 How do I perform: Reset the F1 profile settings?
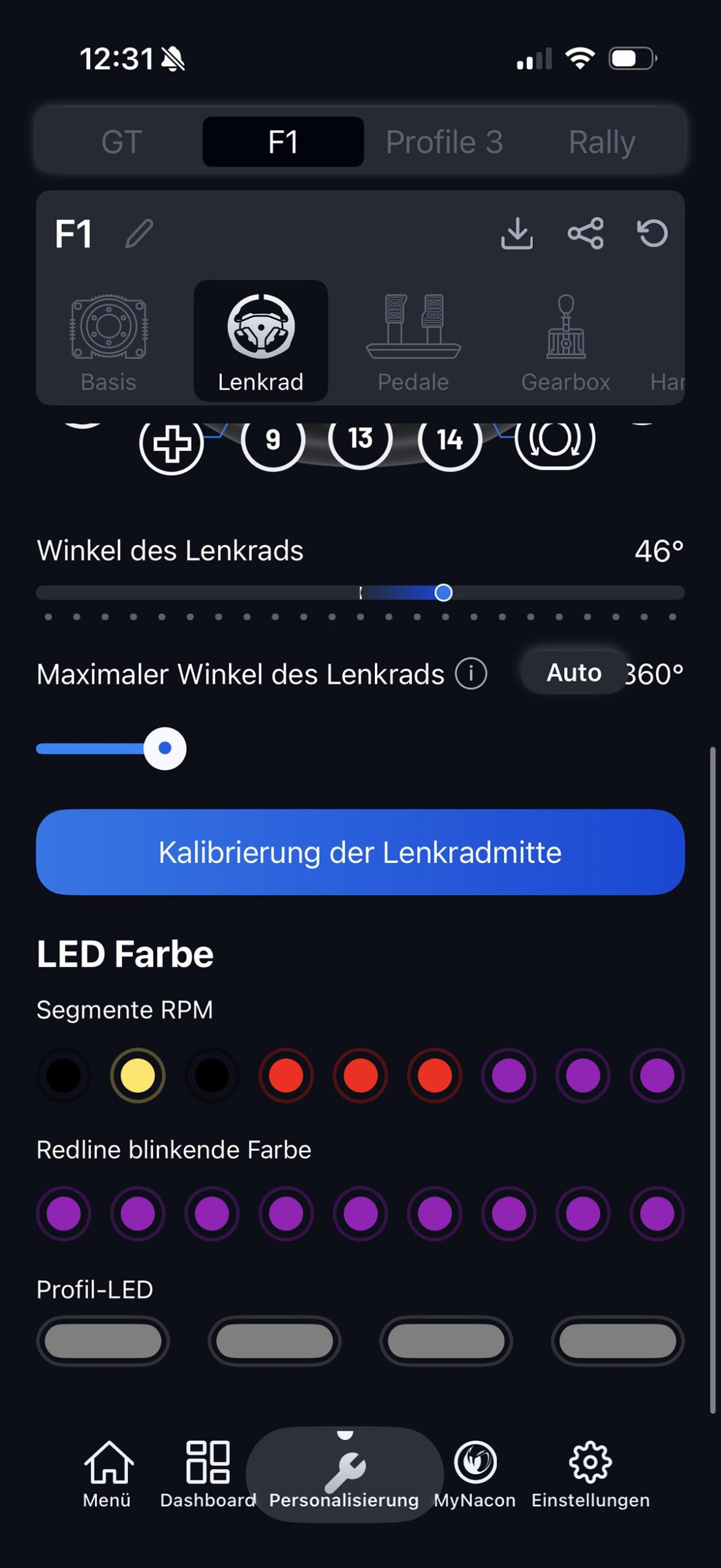coord(653,233)
